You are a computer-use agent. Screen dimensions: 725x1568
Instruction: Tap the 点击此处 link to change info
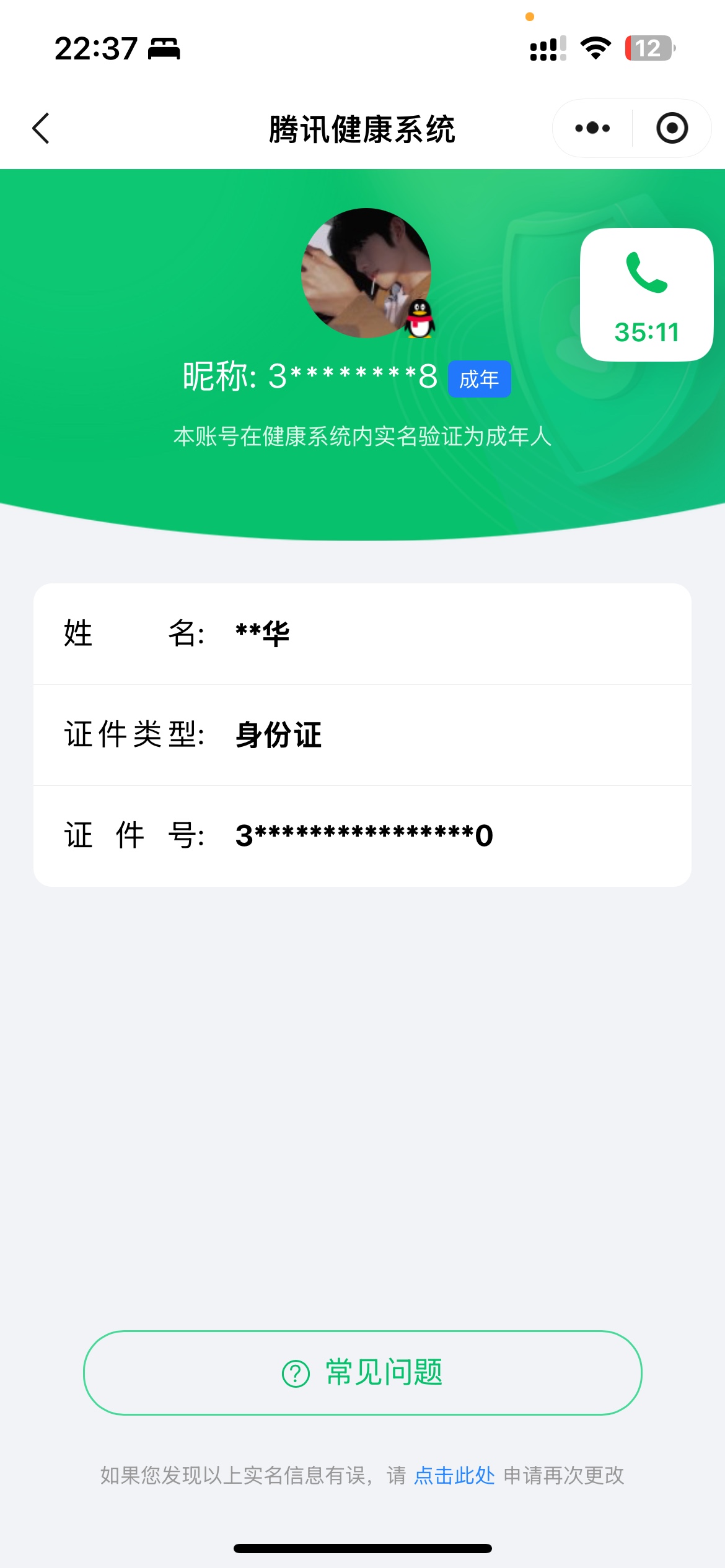click(x=454, y=1475)
